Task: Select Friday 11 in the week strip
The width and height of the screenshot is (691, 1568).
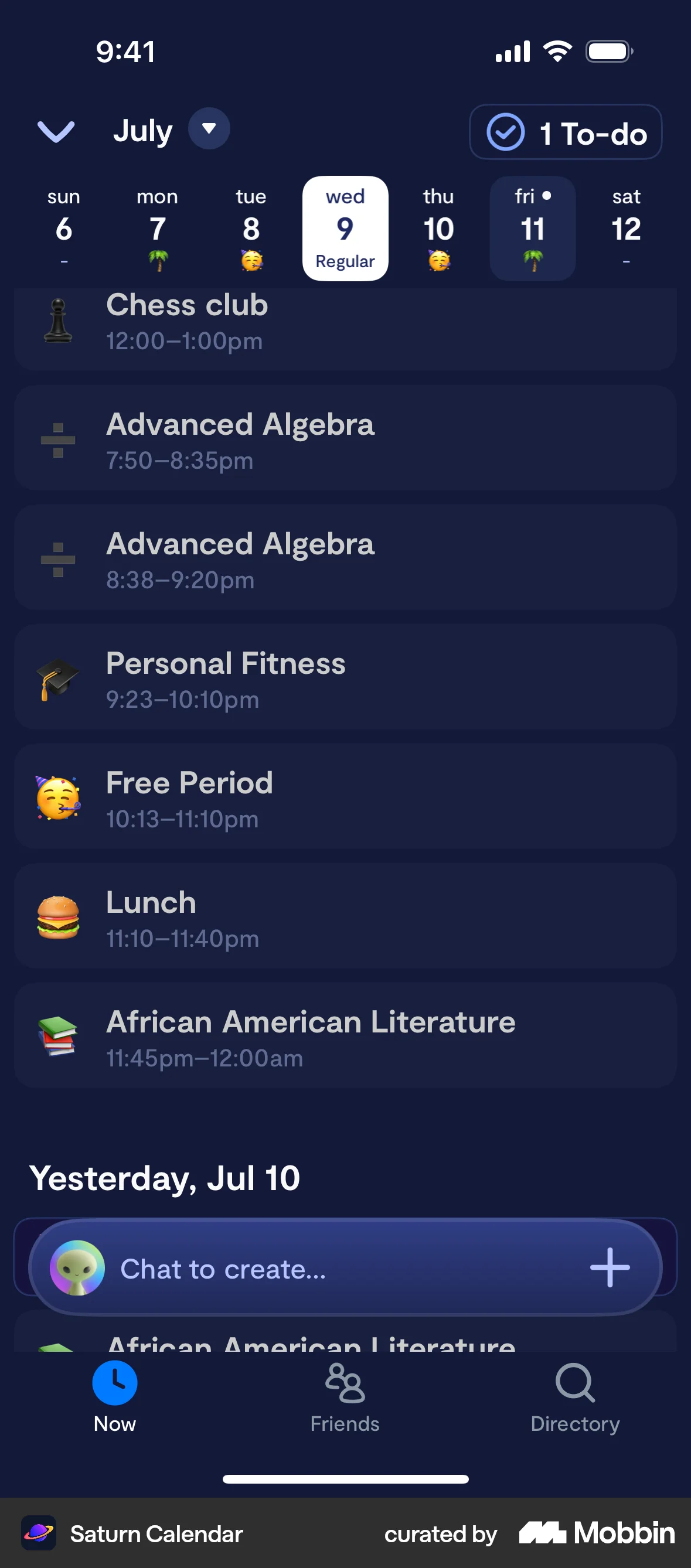Action: 532,229
